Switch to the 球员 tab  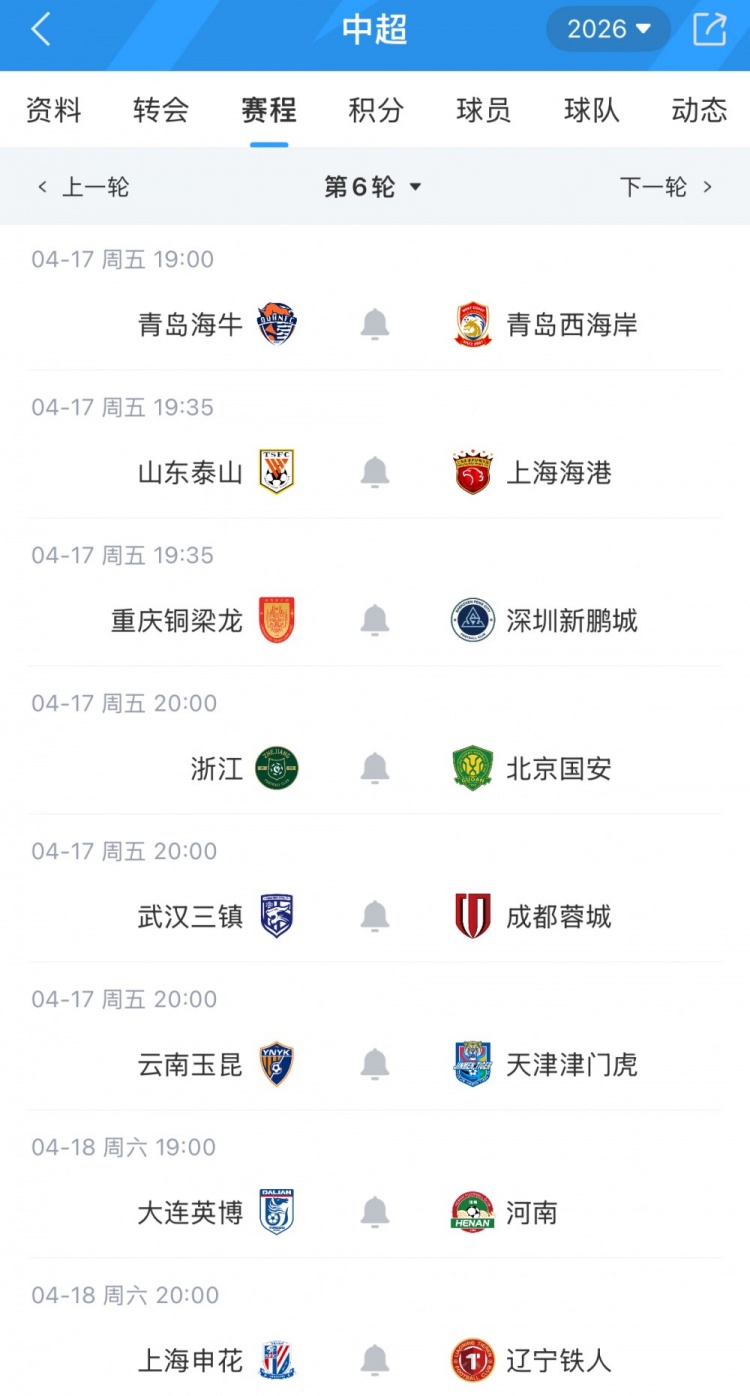484,110
